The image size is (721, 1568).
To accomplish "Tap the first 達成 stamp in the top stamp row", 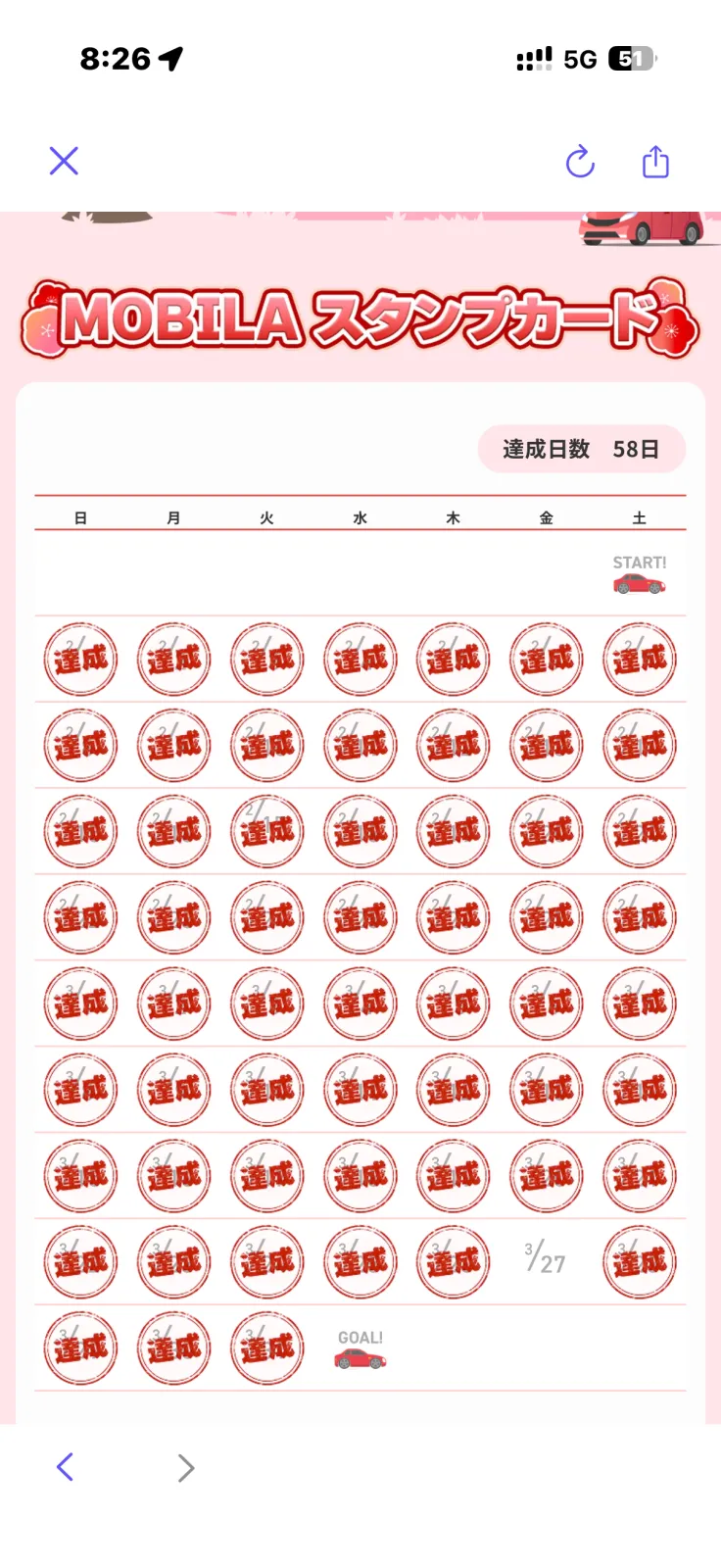I will click(79, 660).
